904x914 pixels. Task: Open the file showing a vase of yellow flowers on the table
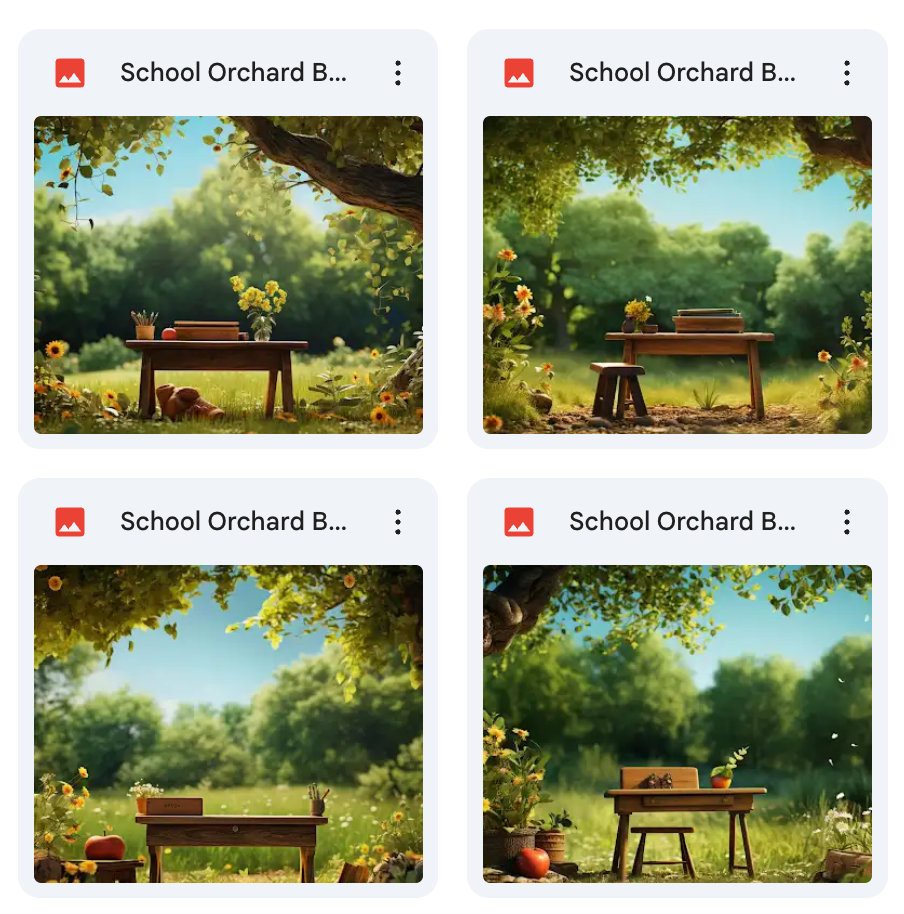pos(228,274)
